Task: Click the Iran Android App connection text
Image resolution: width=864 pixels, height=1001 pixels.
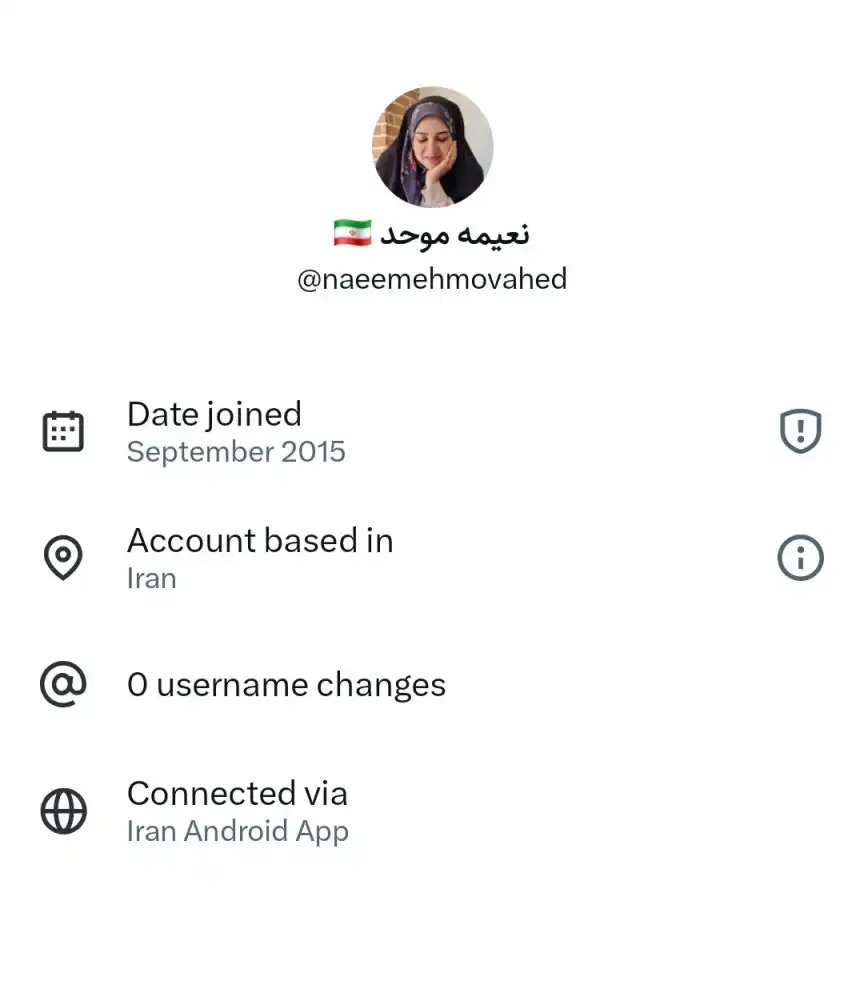Action: [x=238, y=831]
